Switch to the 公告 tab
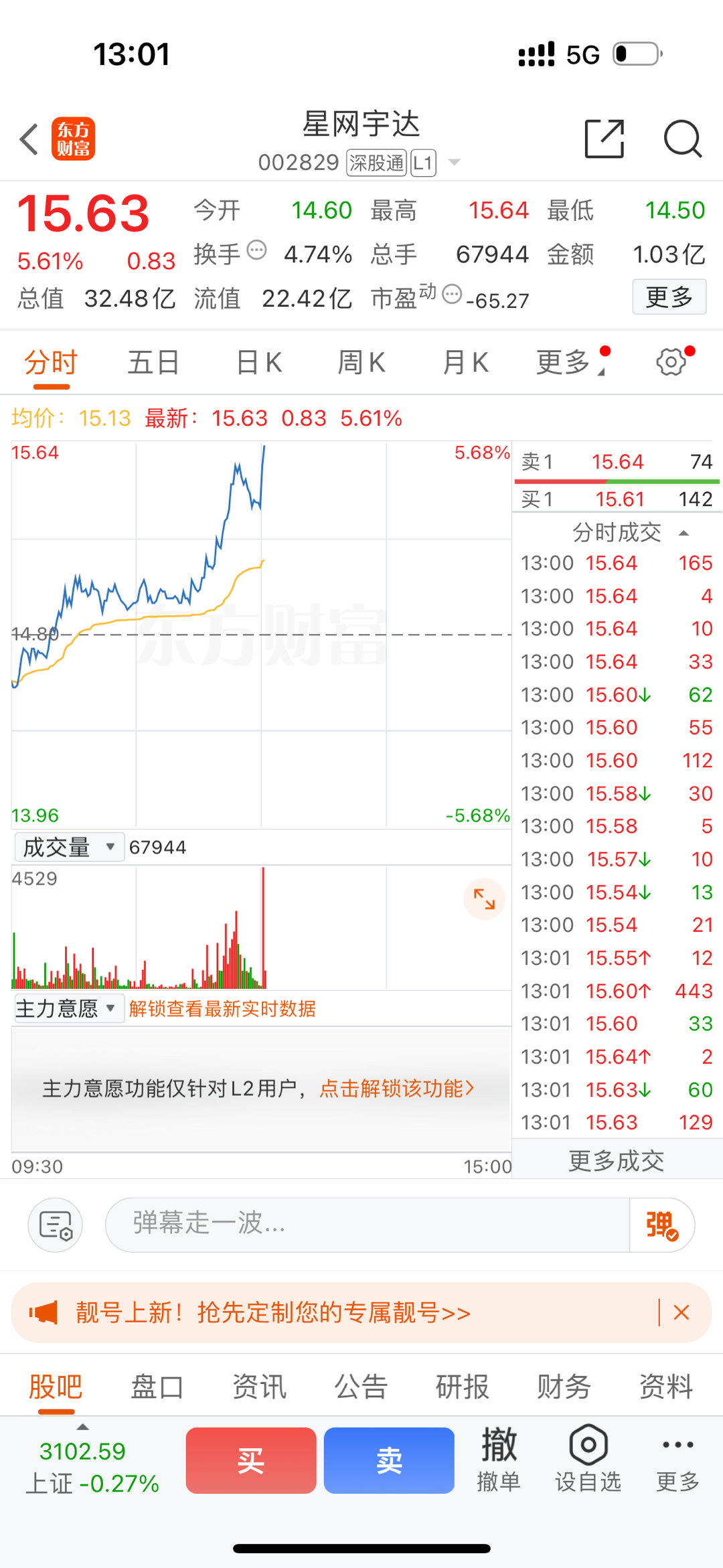This screenshot has width=723, height=1568. pos(361,1387)
